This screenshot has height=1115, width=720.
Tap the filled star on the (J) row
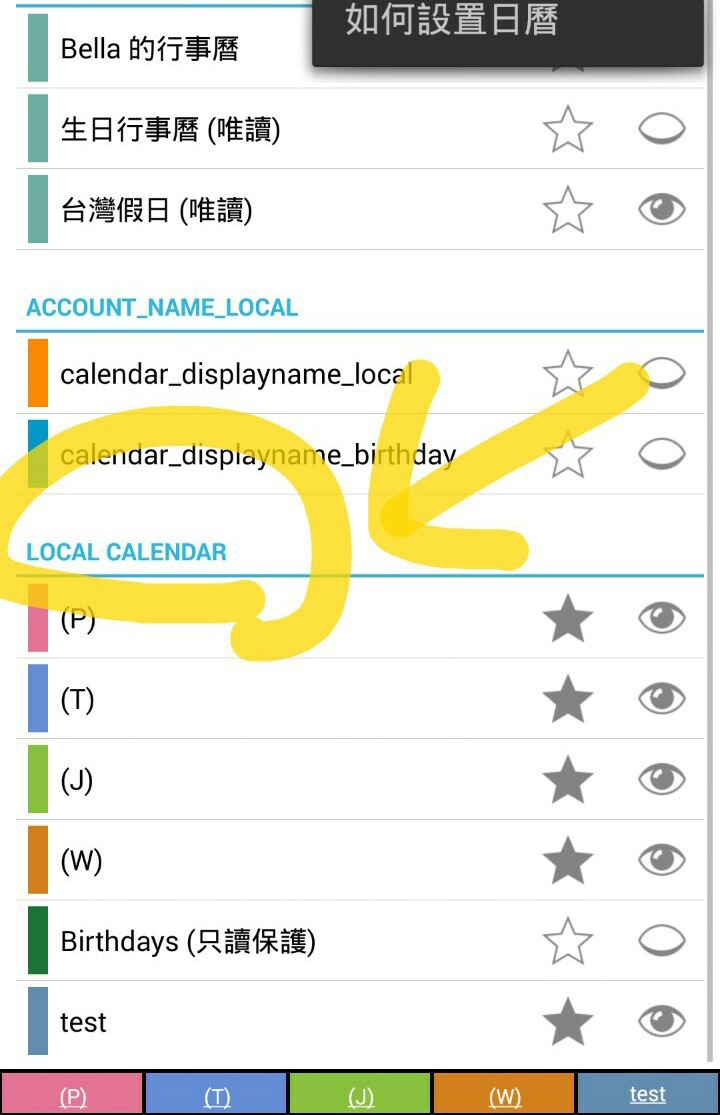pos(567,780)
